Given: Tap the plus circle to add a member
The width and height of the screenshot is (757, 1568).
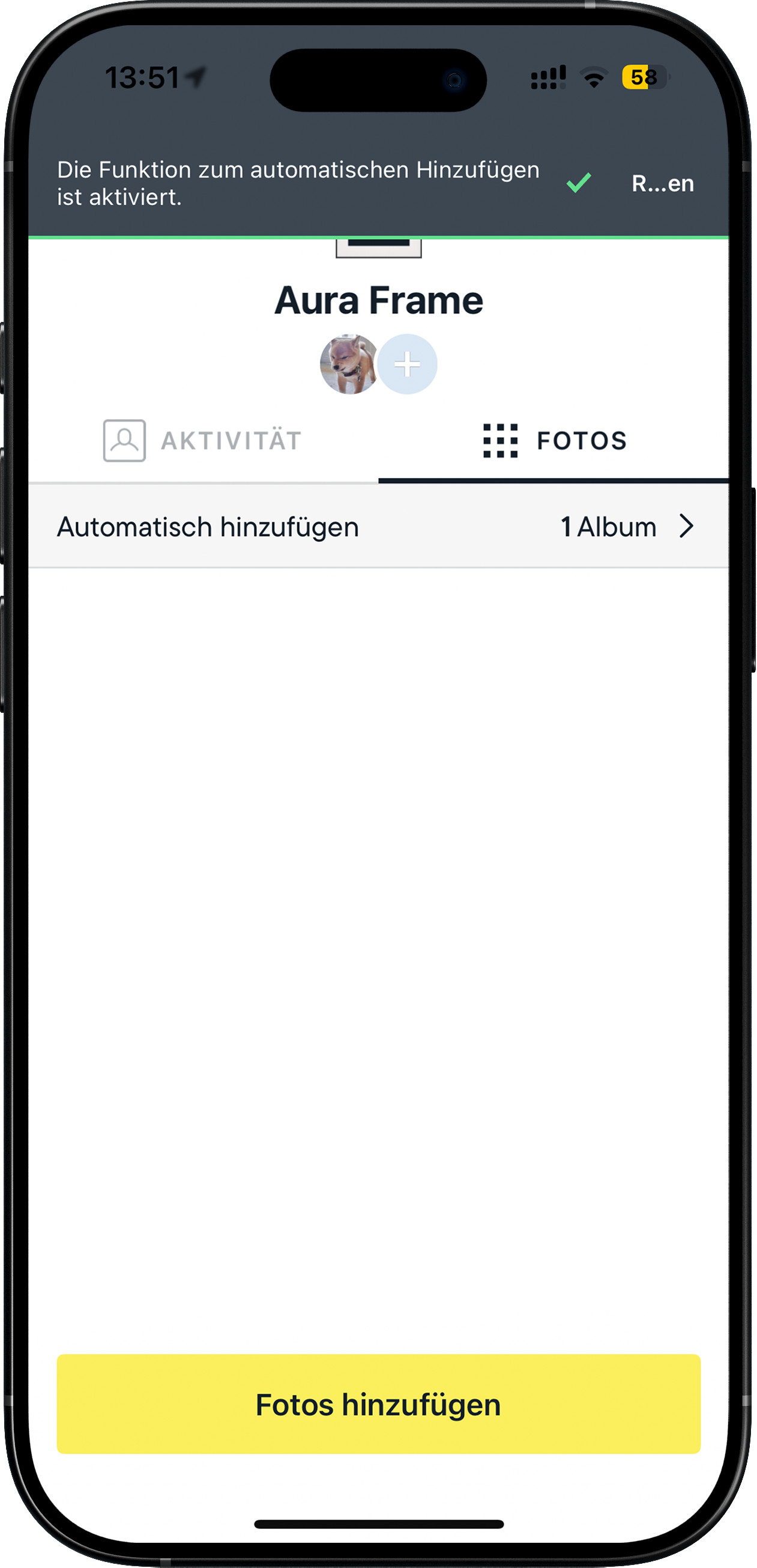Looking at the screenshot, I should click(x=407, y=364).
